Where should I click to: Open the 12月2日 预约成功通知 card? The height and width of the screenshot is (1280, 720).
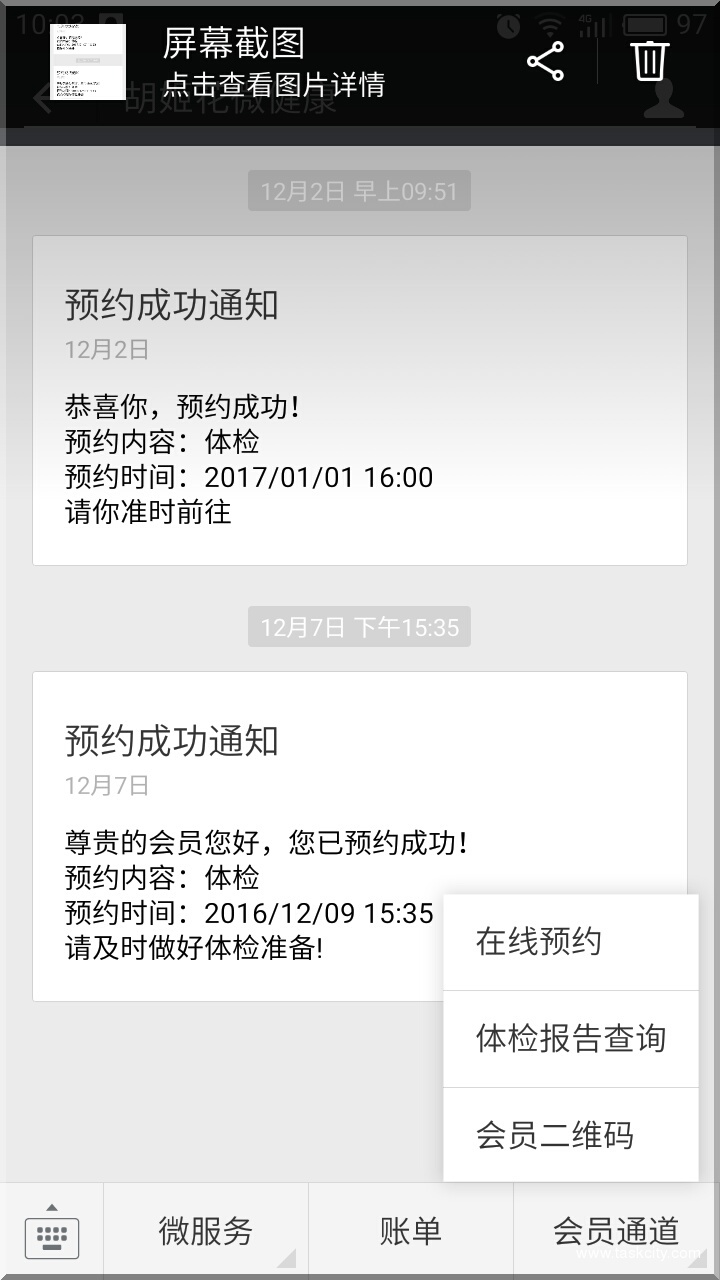[360, 400]
